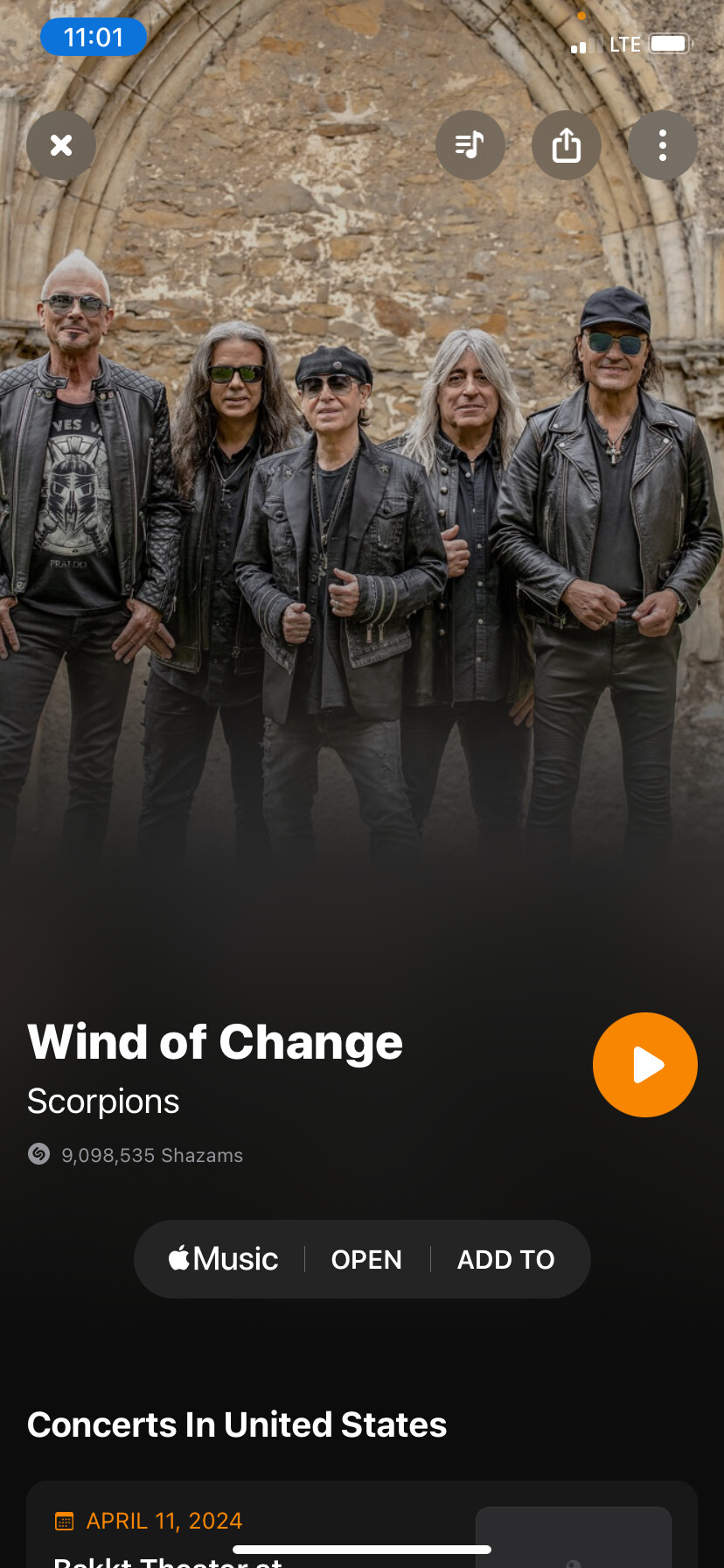Open the three-dot overflow menu

click(x=663, y=145)
